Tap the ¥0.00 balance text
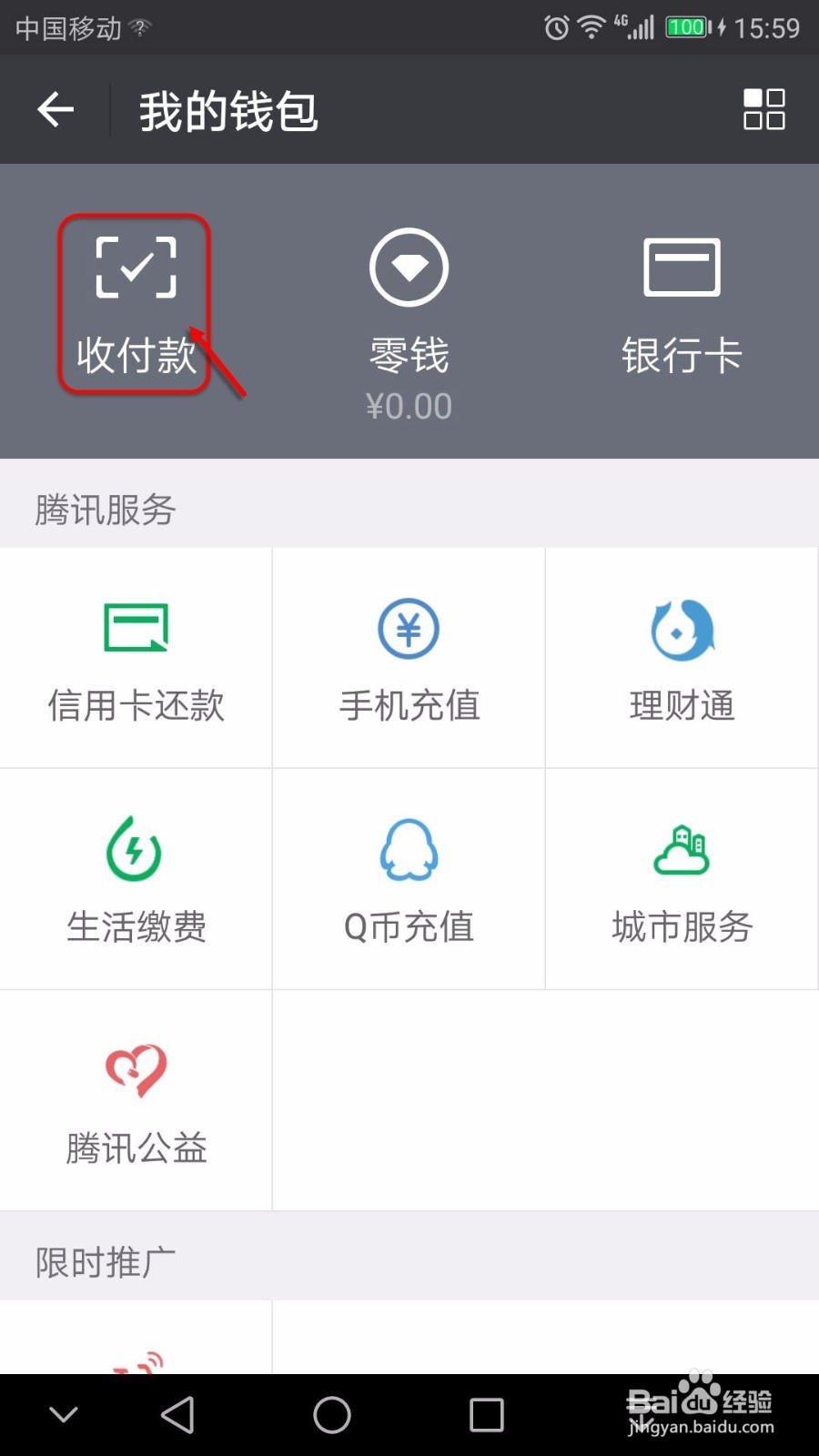 [x=409, y=405]
